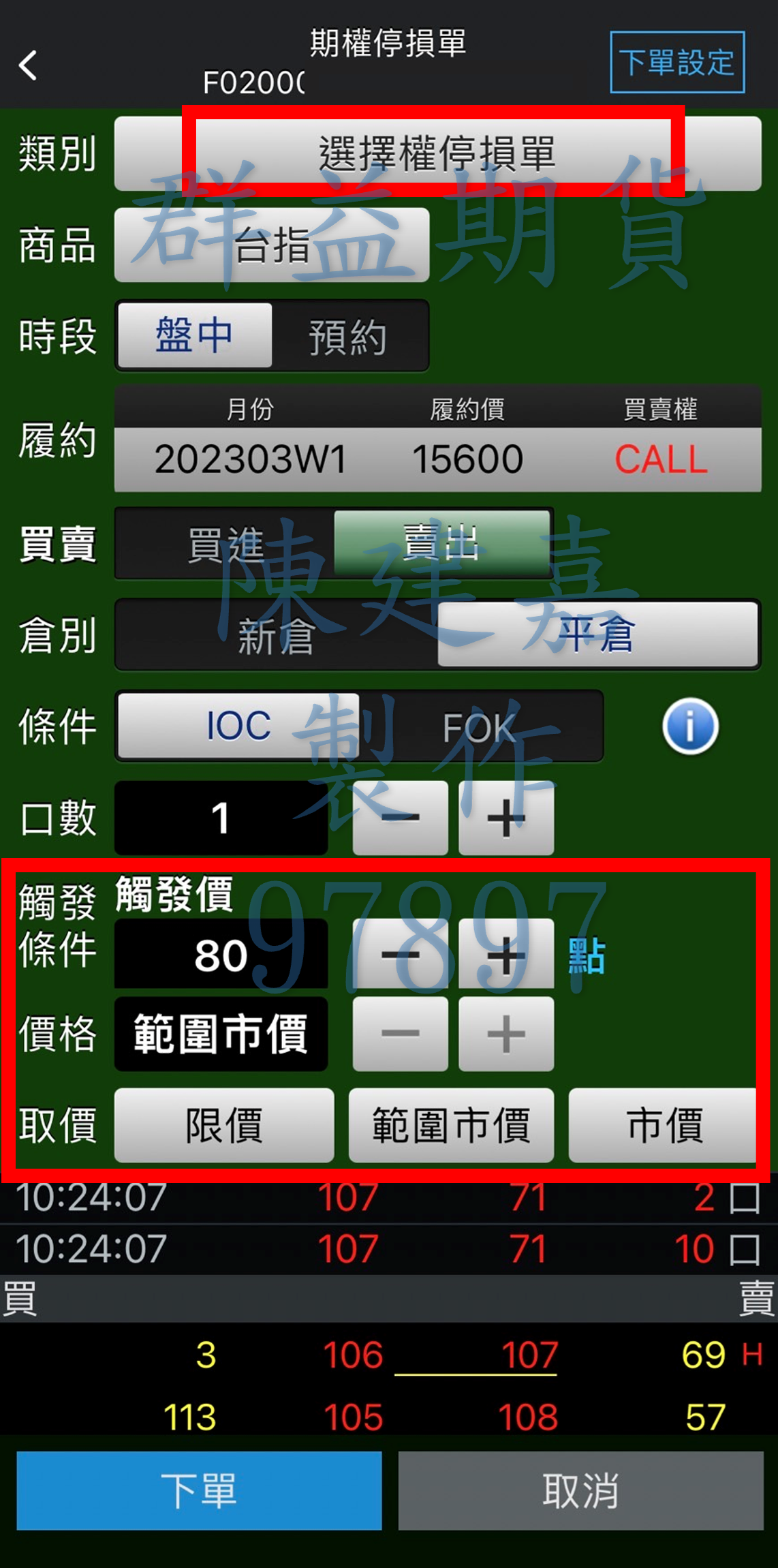
Task: Raise 觸發價 trigger price by one step
Action: click(505, 954)
